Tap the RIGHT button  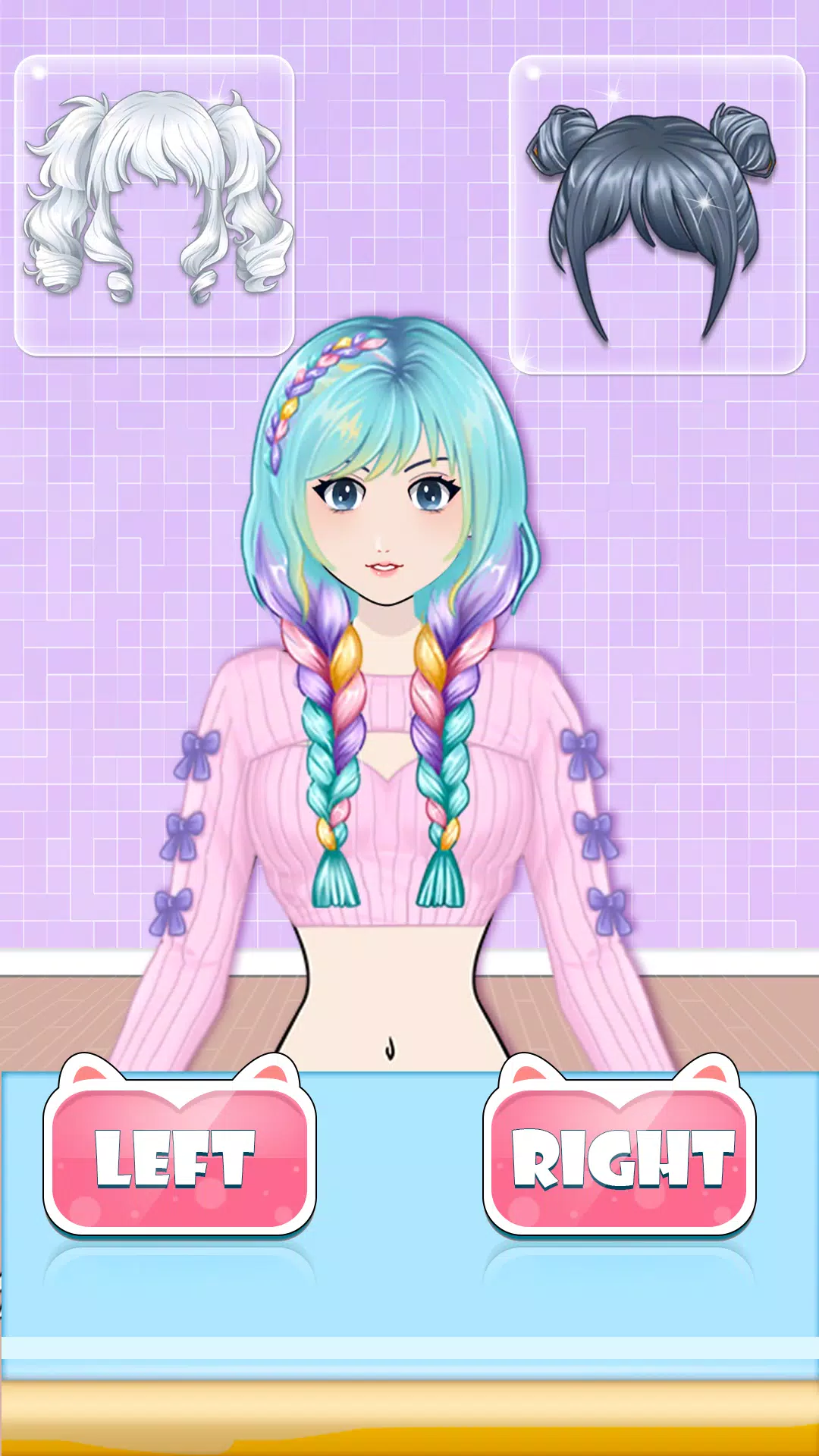coord(620,1158)
